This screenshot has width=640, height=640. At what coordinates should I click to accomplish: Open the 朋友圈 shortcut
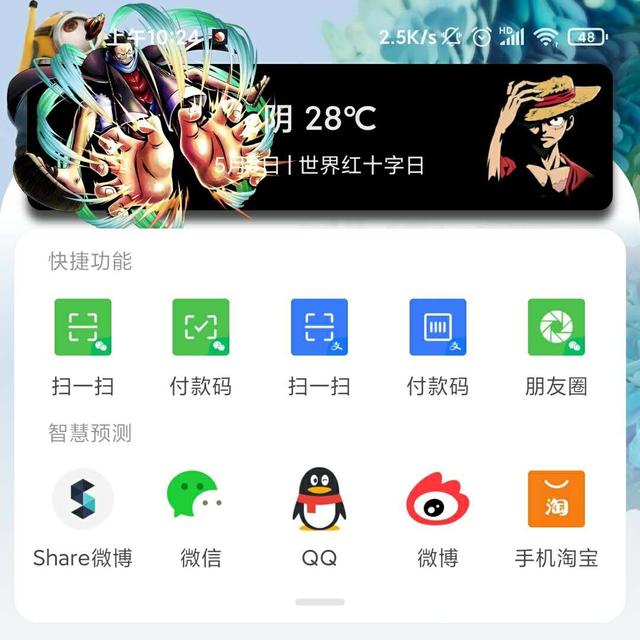point(556,327)
